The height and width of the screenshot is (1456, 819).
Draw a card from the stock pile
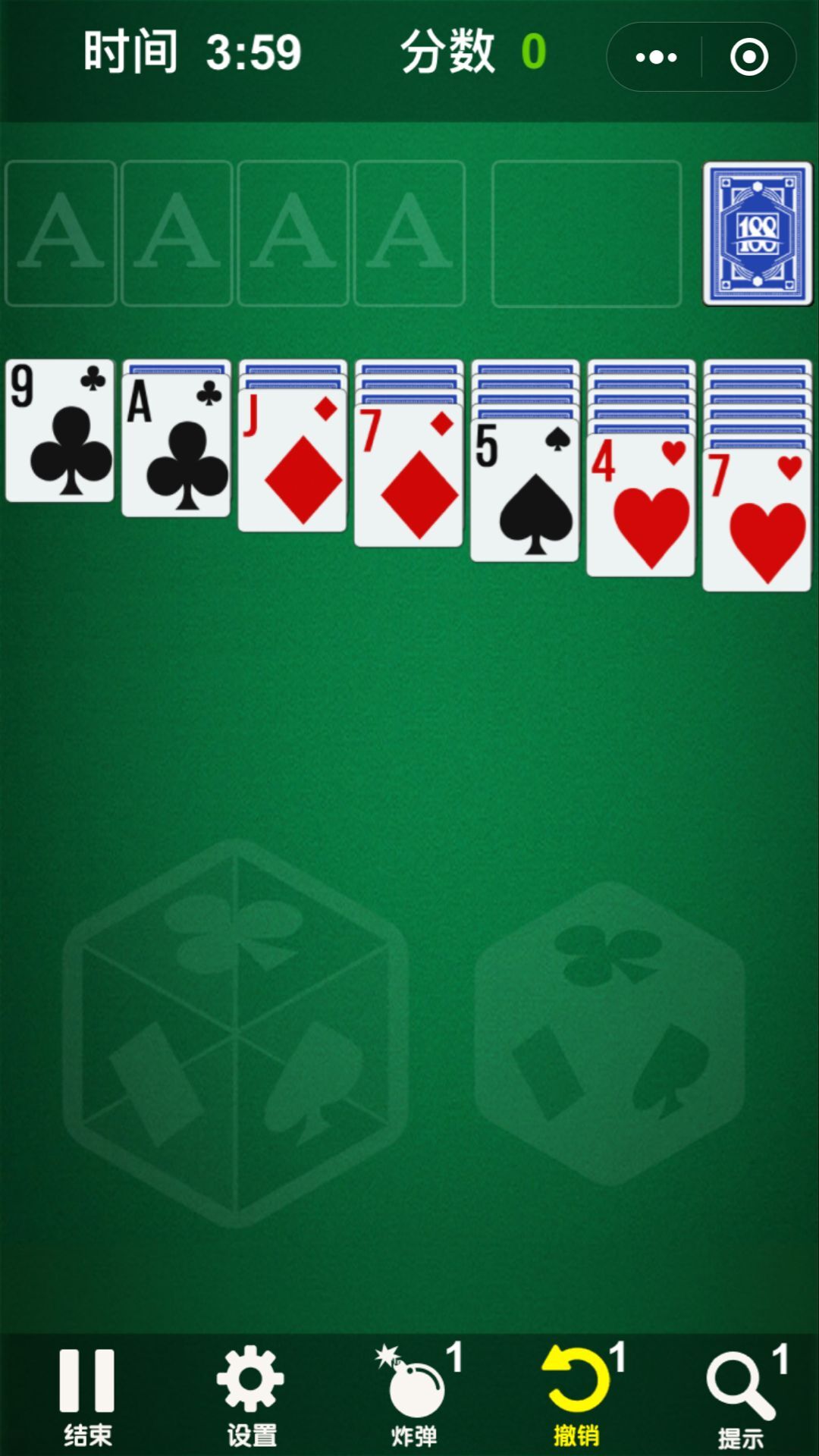pos(757,234)
